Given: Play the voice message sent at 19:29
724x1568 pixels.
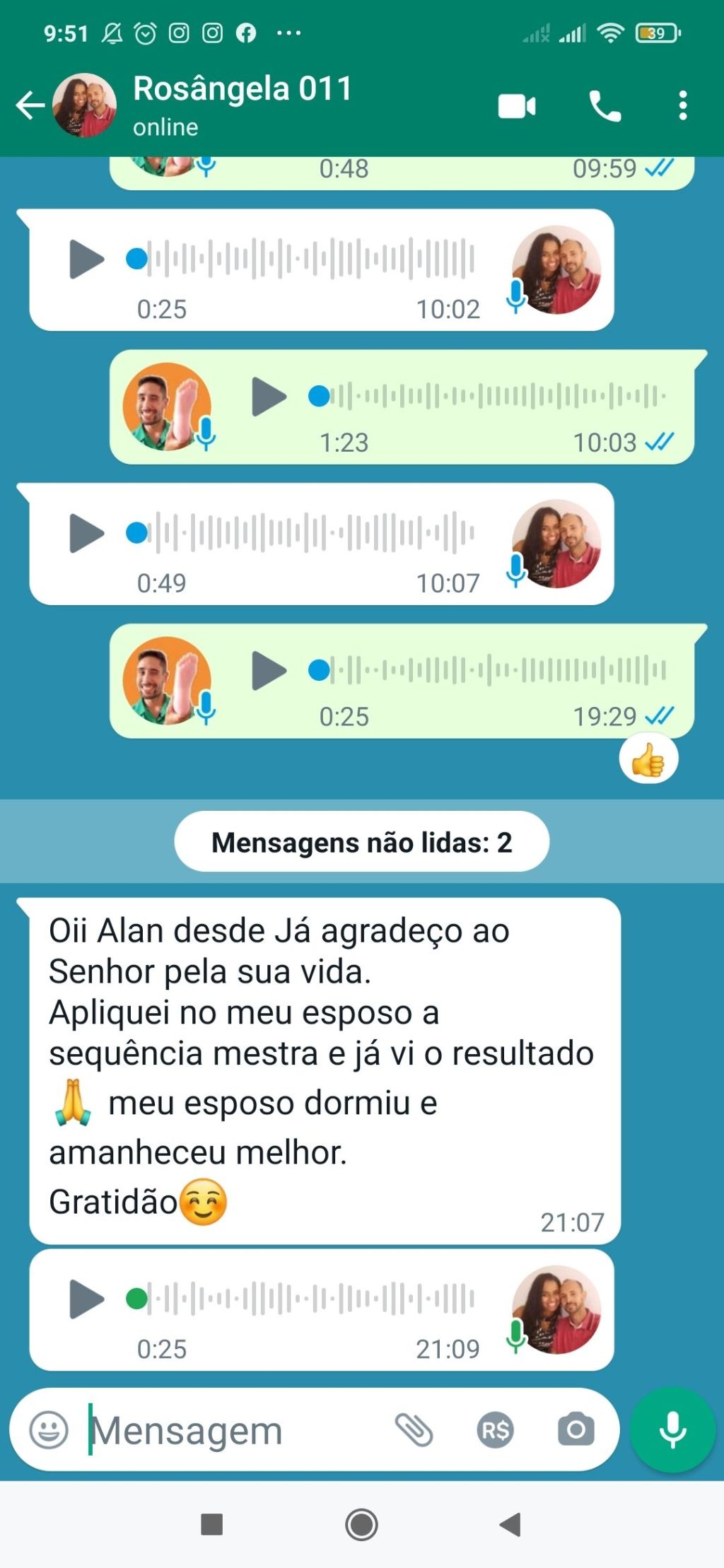Looking at the screenshot, I should tap(269, 670).
